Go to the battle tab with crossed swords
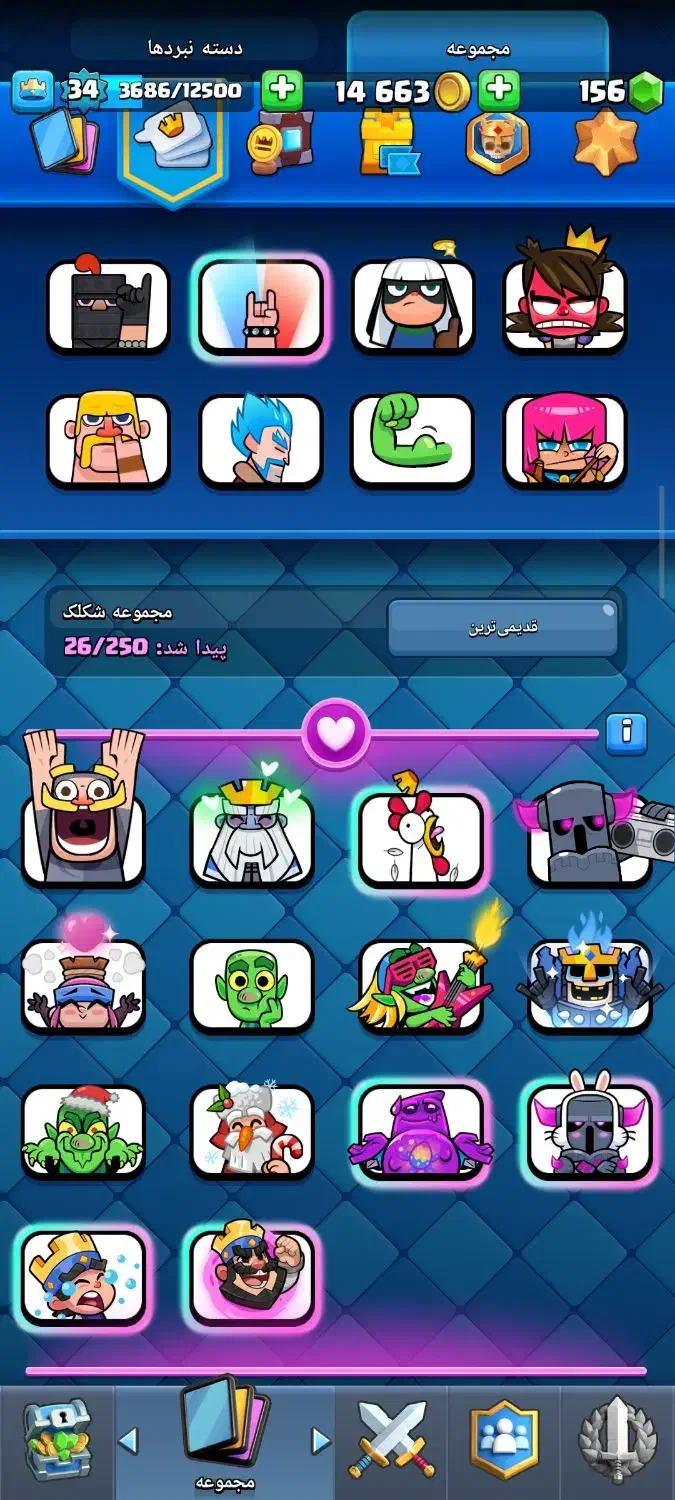Viewport: 675px width, 1500px height. [395, 1440]
